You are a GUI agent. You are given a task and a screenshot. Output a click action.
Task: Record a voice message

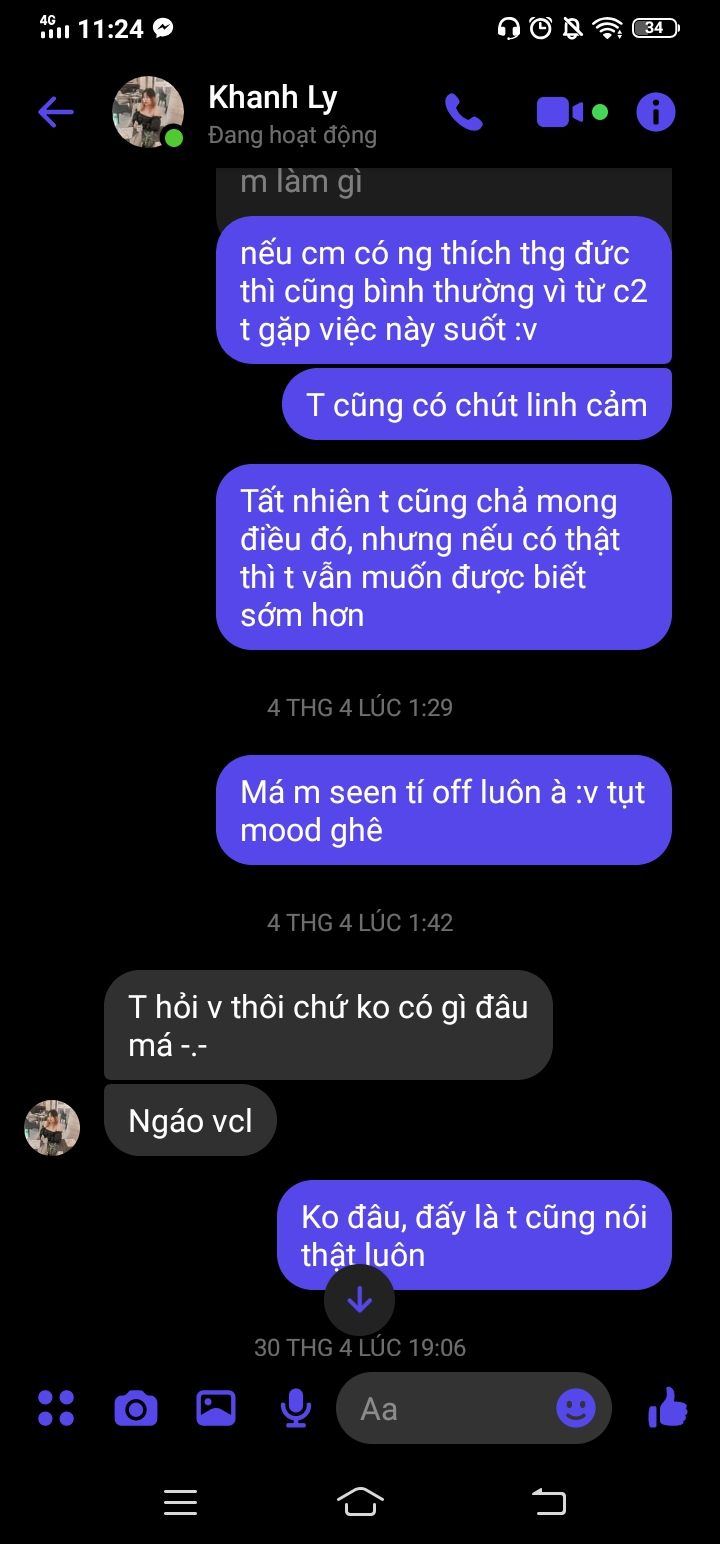(295, 1408)
